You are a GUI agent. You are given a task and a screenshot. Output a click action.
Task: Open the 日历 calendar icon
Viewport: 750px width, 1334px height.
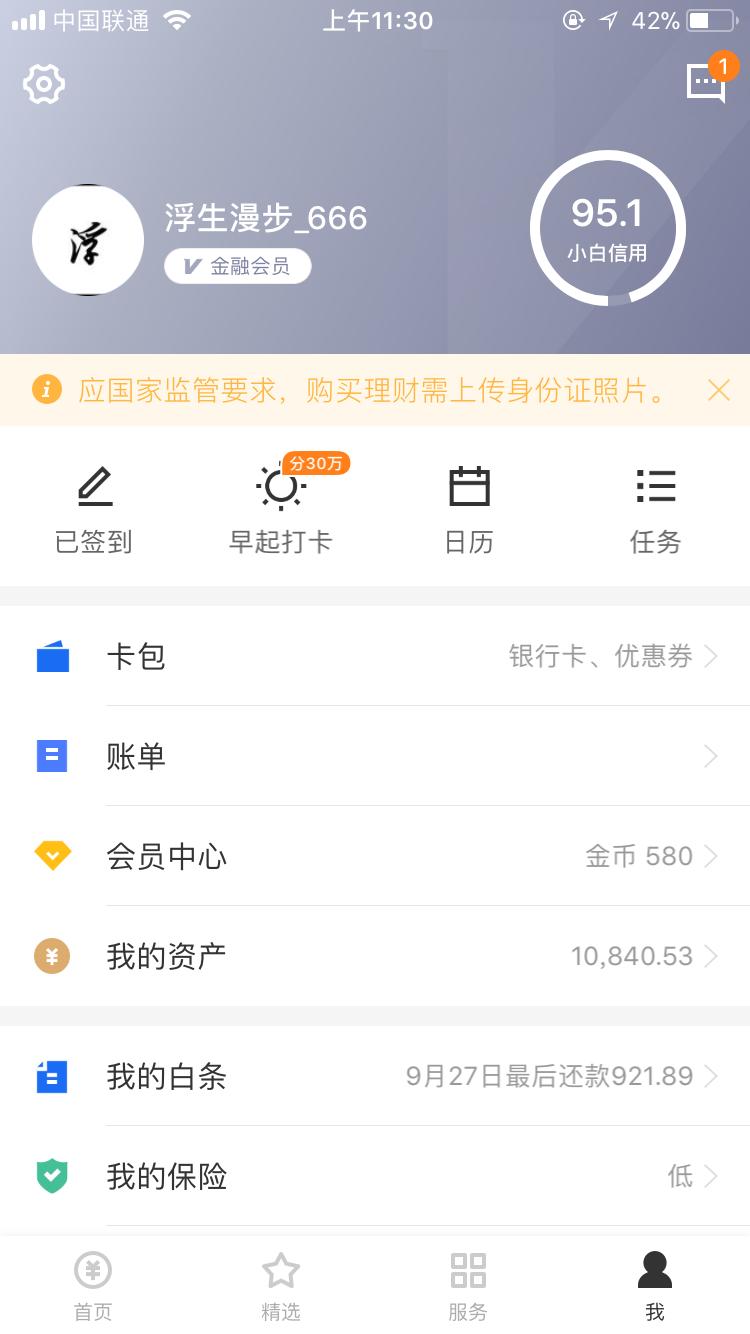click(x=468, y=505)
